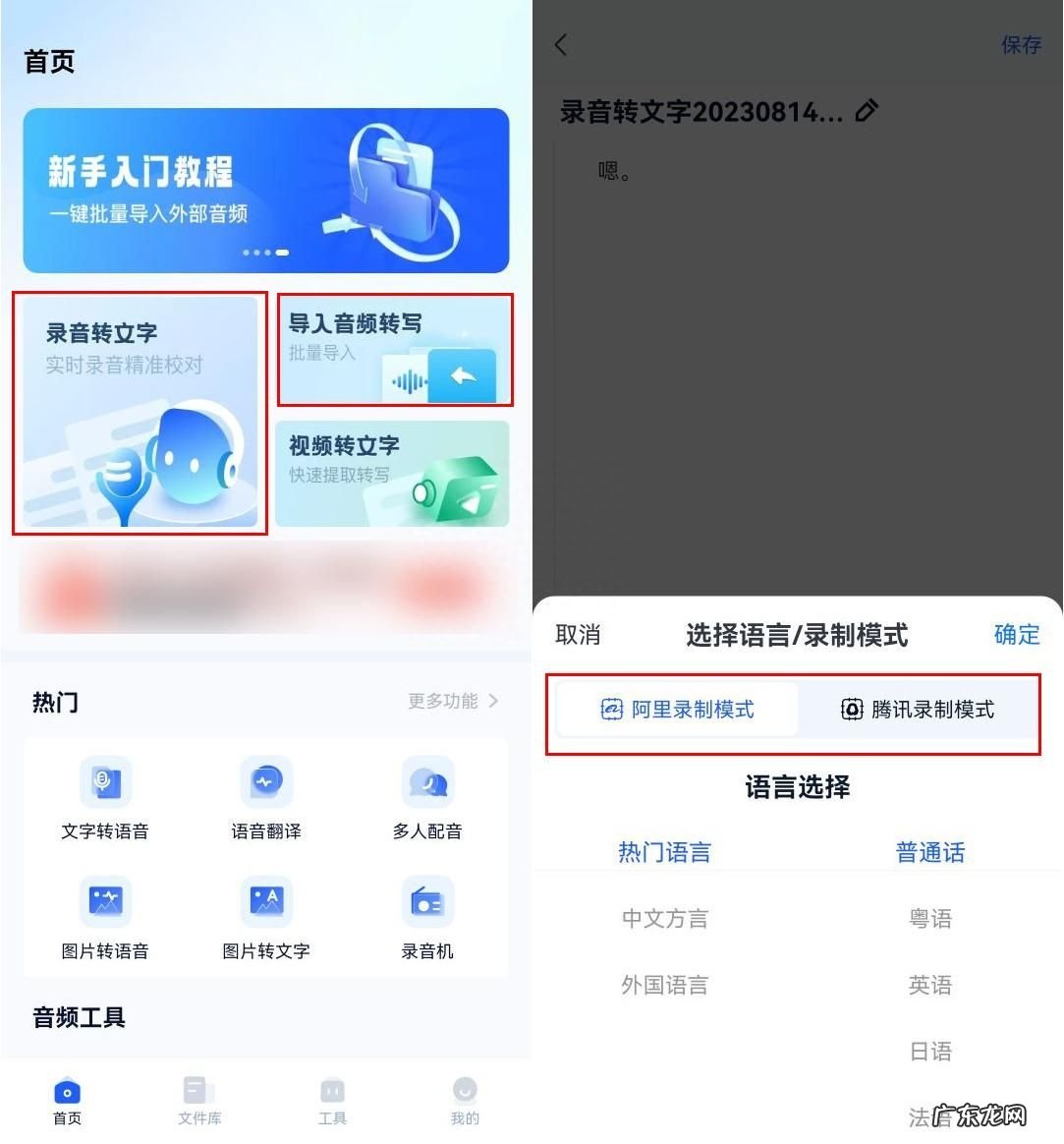Confirm language choice with 确定
This screenshot has height=1144, width=1064.
[1016, 635]
